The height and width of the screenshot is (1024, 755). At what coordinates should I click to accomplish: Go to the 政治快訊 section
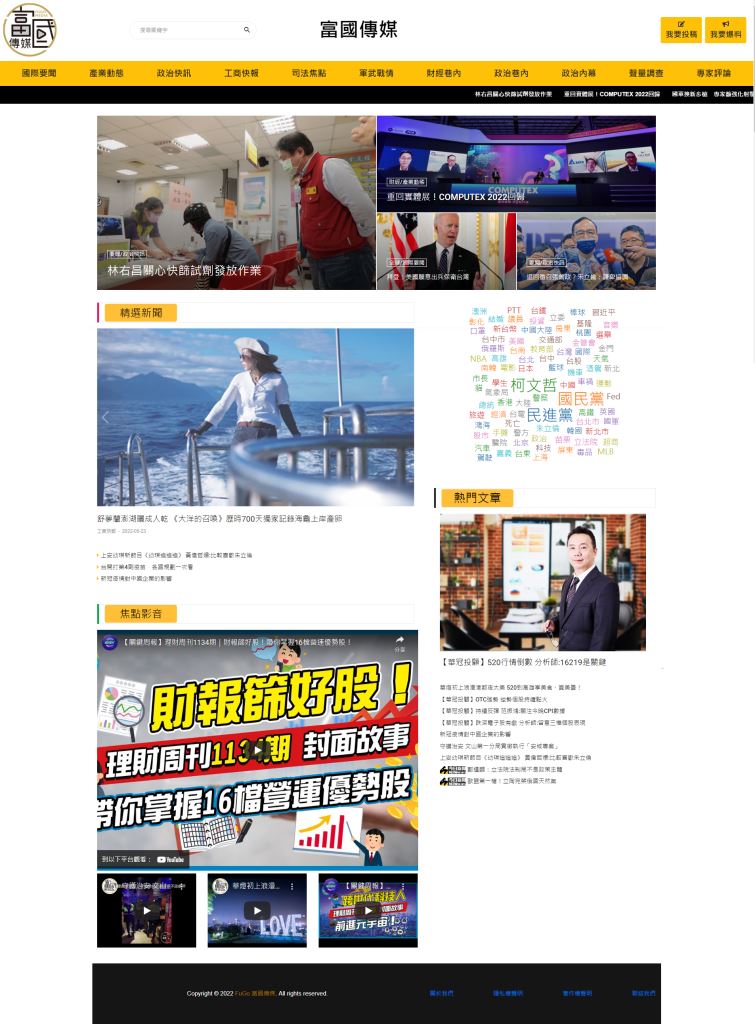[x=173, y=73]
